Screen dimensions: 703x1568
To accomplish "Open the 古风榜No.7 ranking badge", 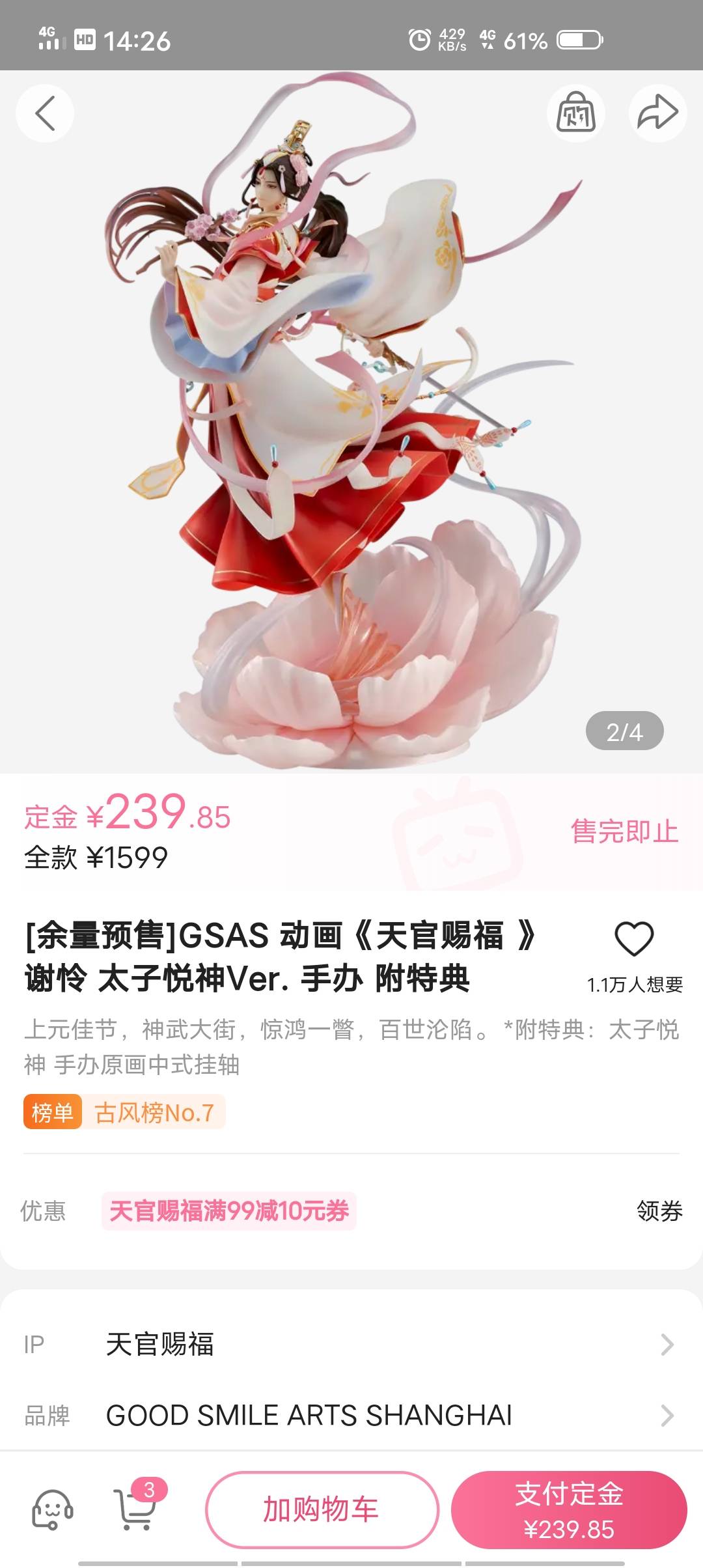I will tap(125, 1112).
